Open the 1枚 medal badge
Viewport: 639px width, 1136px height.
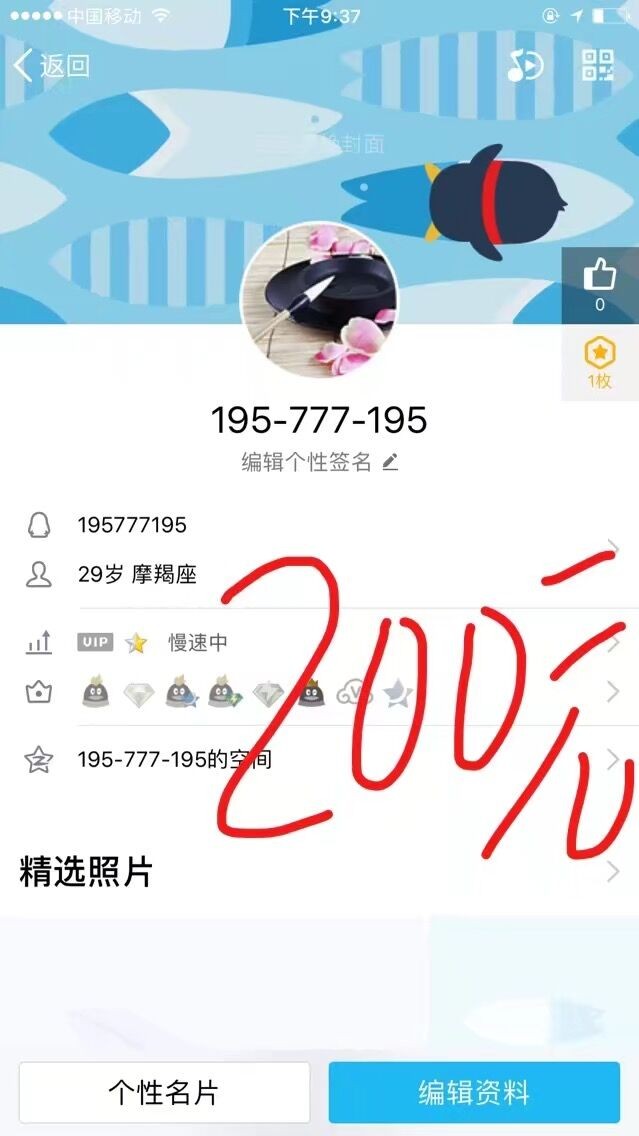coord(600,362)
